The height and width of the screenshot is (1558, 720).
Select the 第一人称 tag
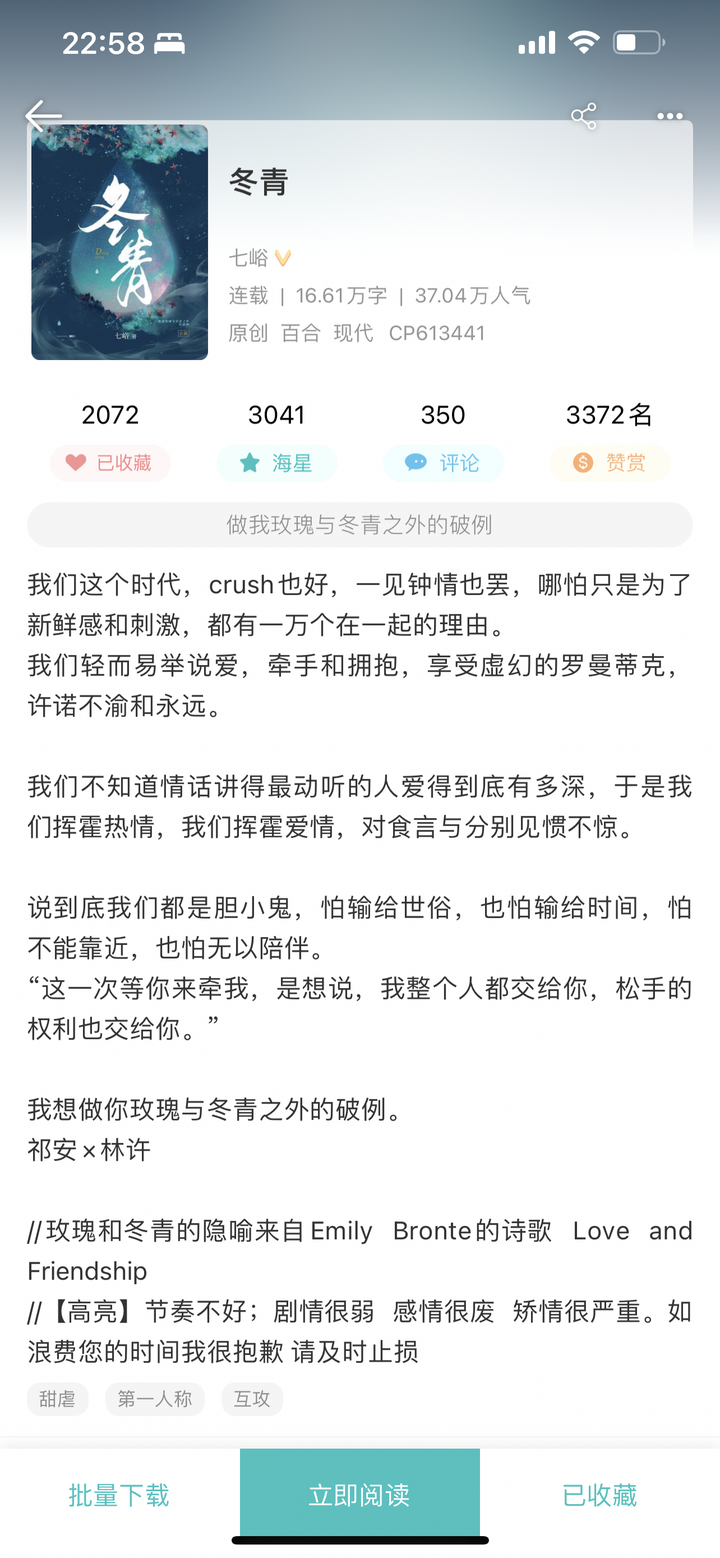click(154, 1400)
